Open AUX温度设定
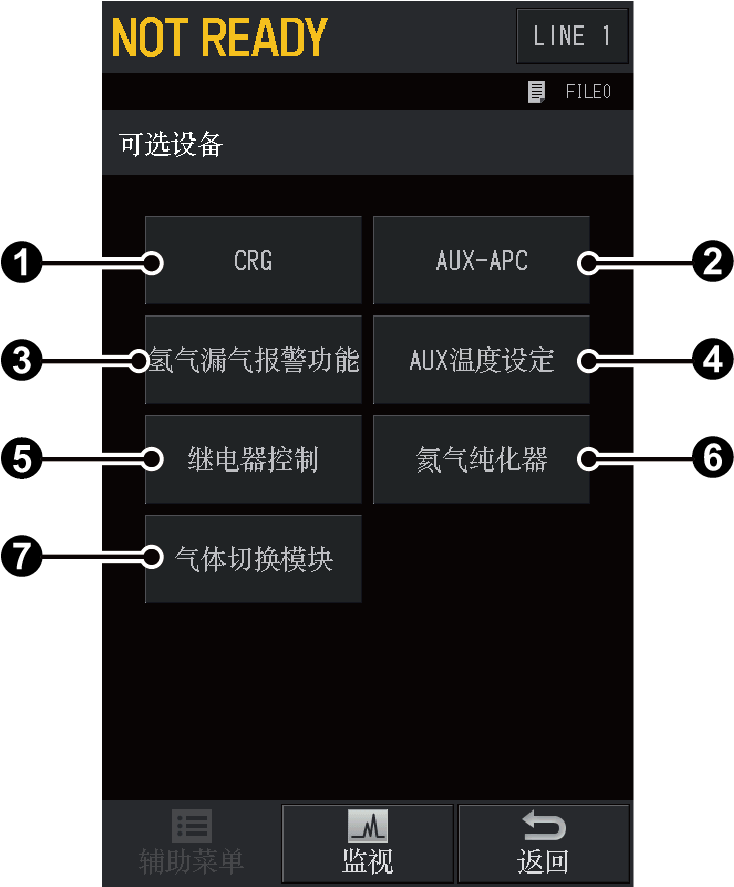The image size is (734, 887). [481, 360]
